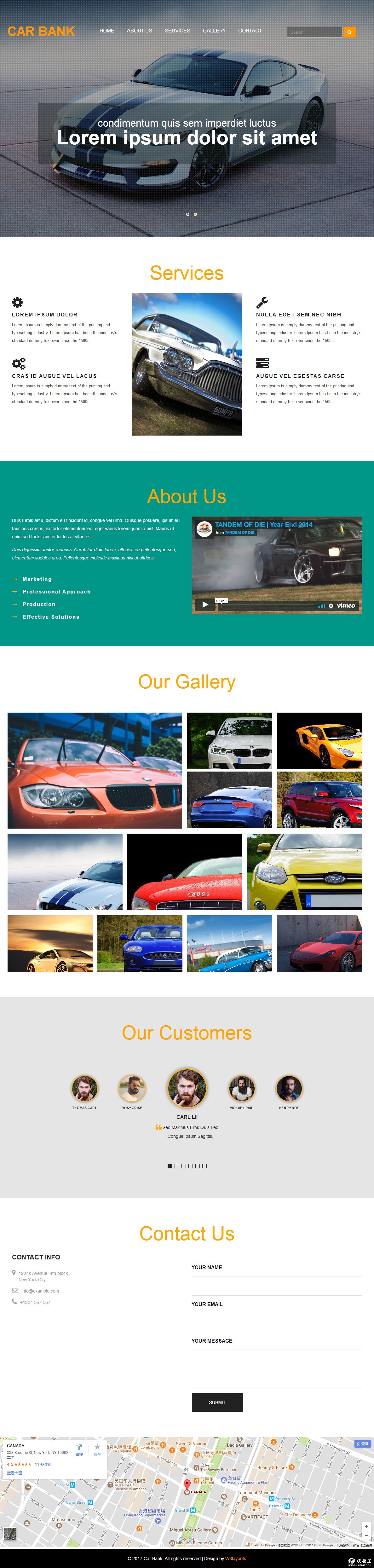Jump to the GALLERY section
The width and height of the screenshot is (374, 1568).
(214, 31)
